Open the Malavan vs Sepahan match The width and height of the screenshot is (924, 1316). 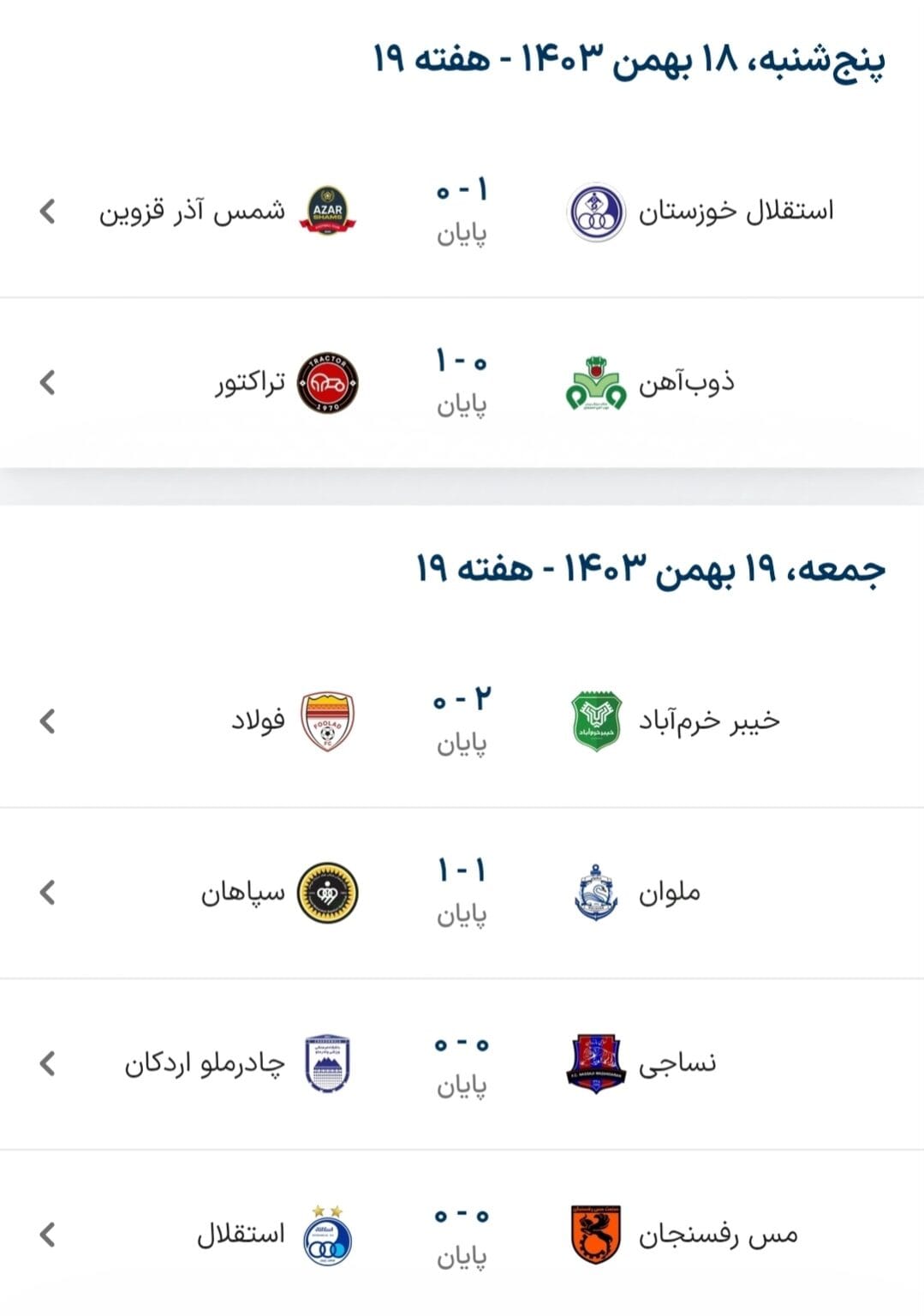point(461,892)
